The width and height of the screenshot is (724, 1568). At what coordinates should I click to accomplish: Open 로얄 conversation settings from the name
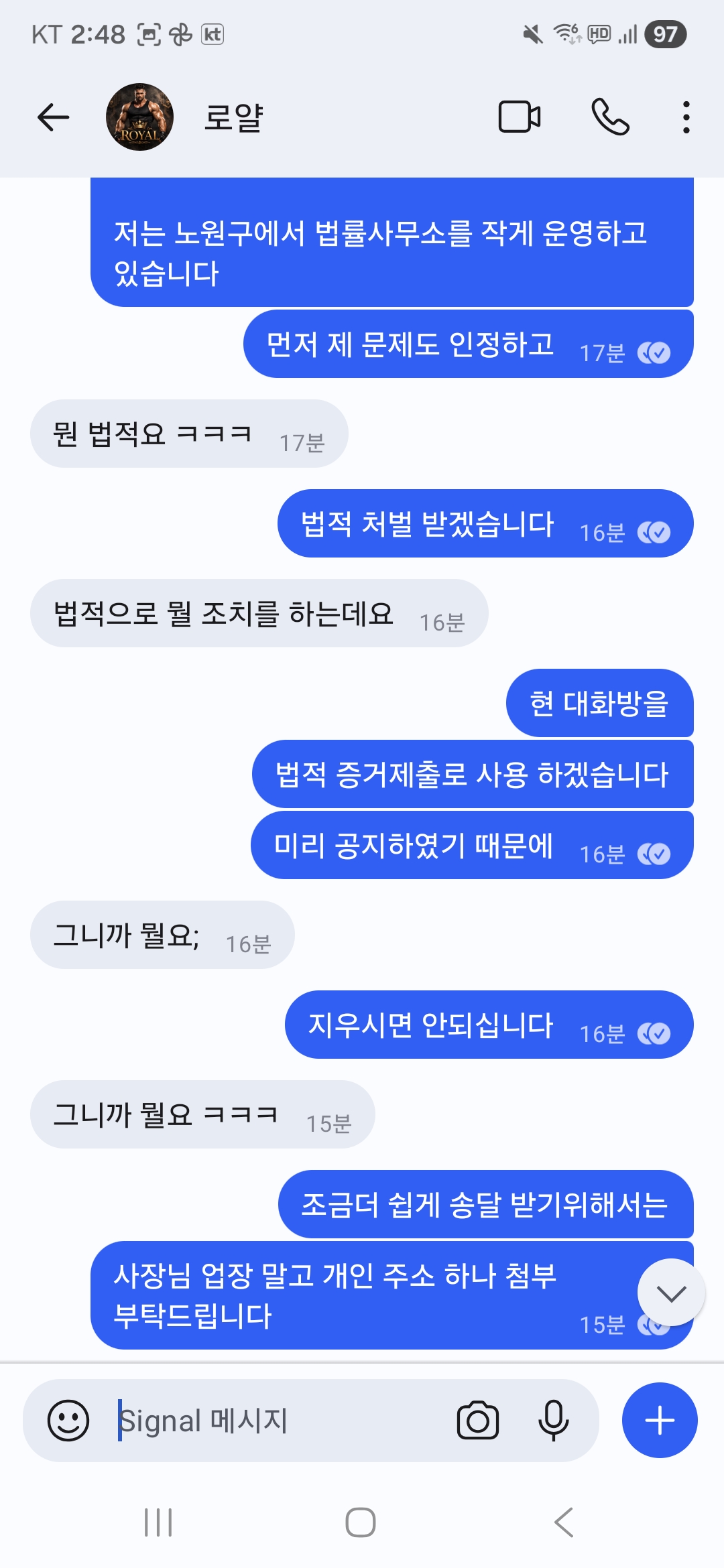234,117
